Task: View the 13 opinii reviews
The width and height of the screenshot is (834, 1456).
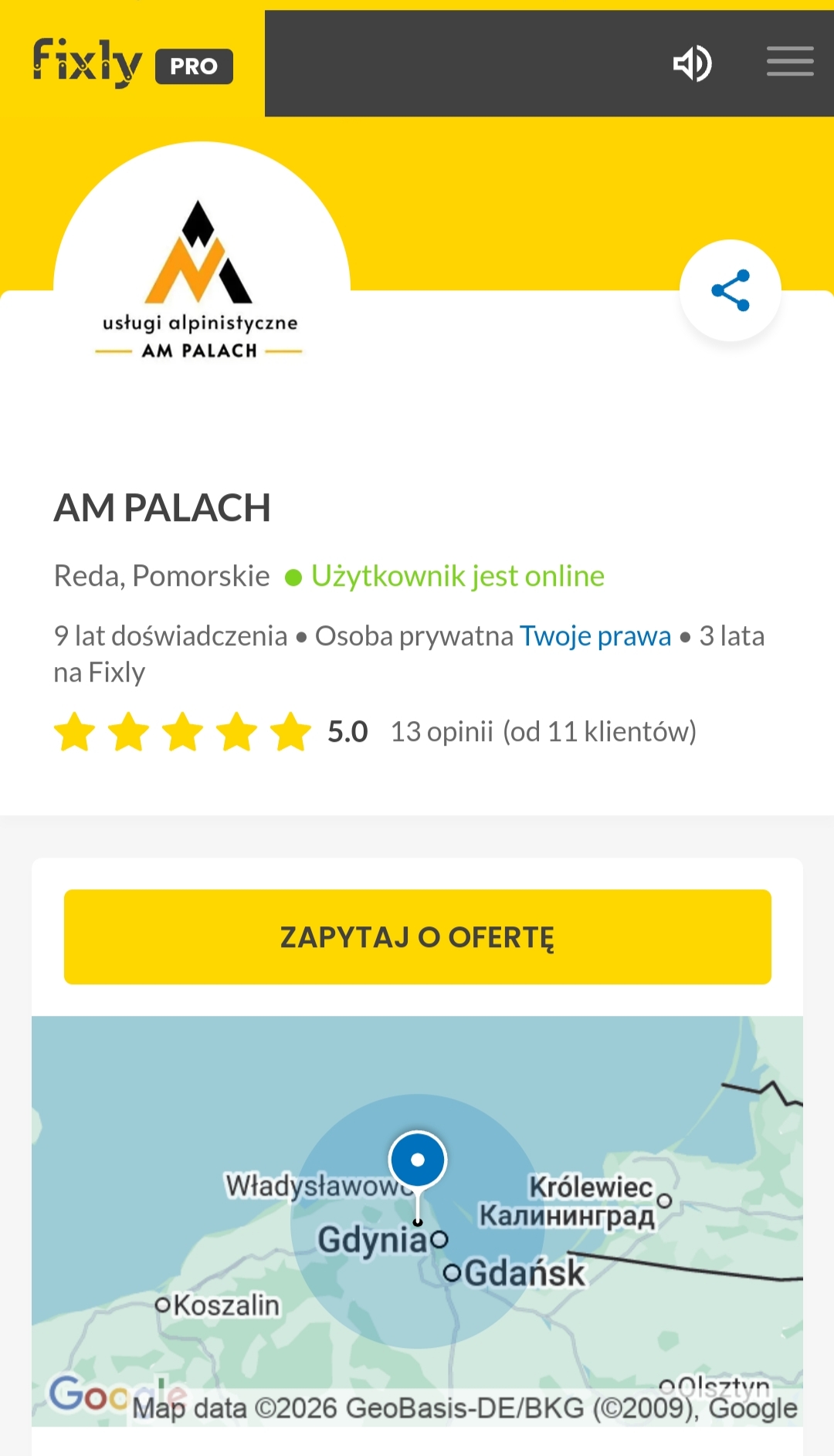Action: [442, 732]
